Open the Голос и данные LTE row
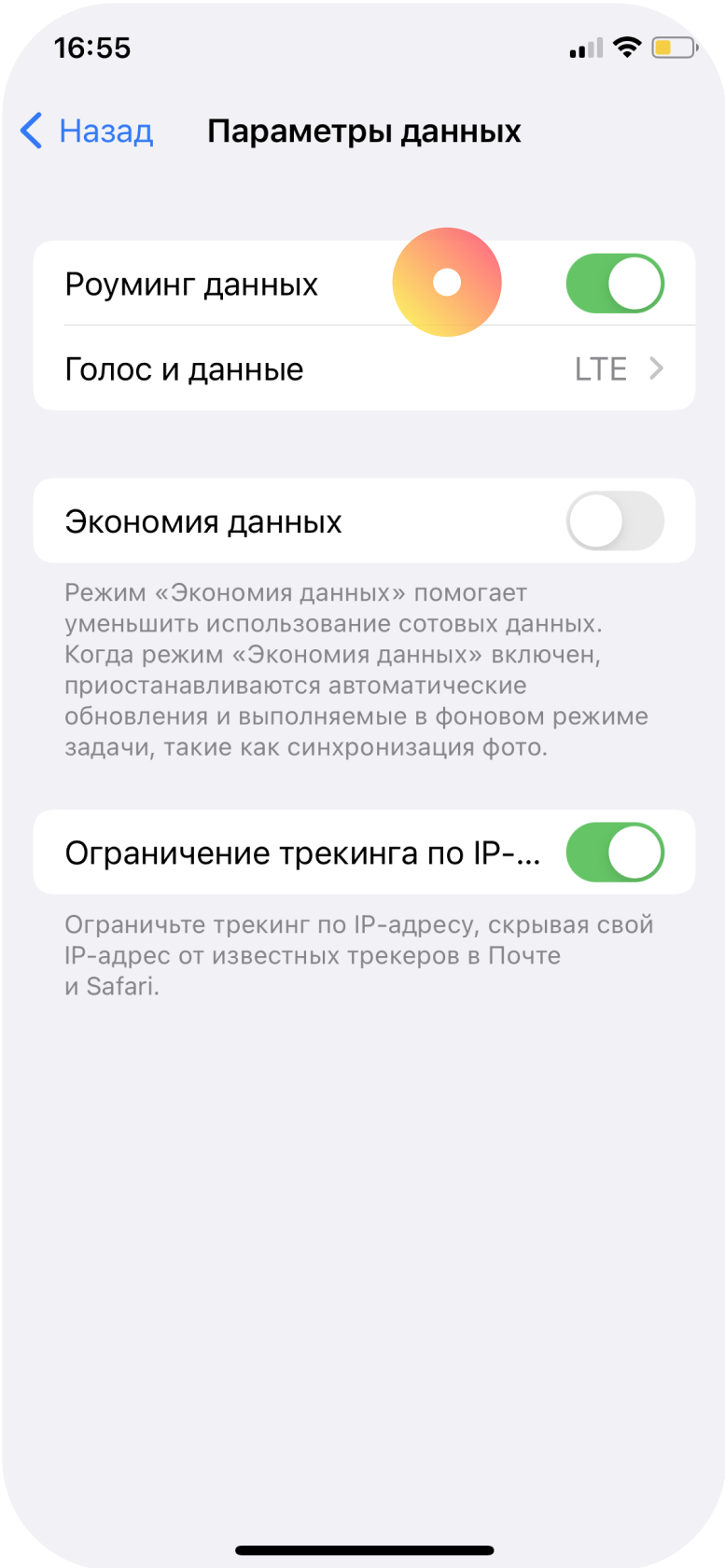The width and height of the screenshot is (725, 1568). pos(364,369)
